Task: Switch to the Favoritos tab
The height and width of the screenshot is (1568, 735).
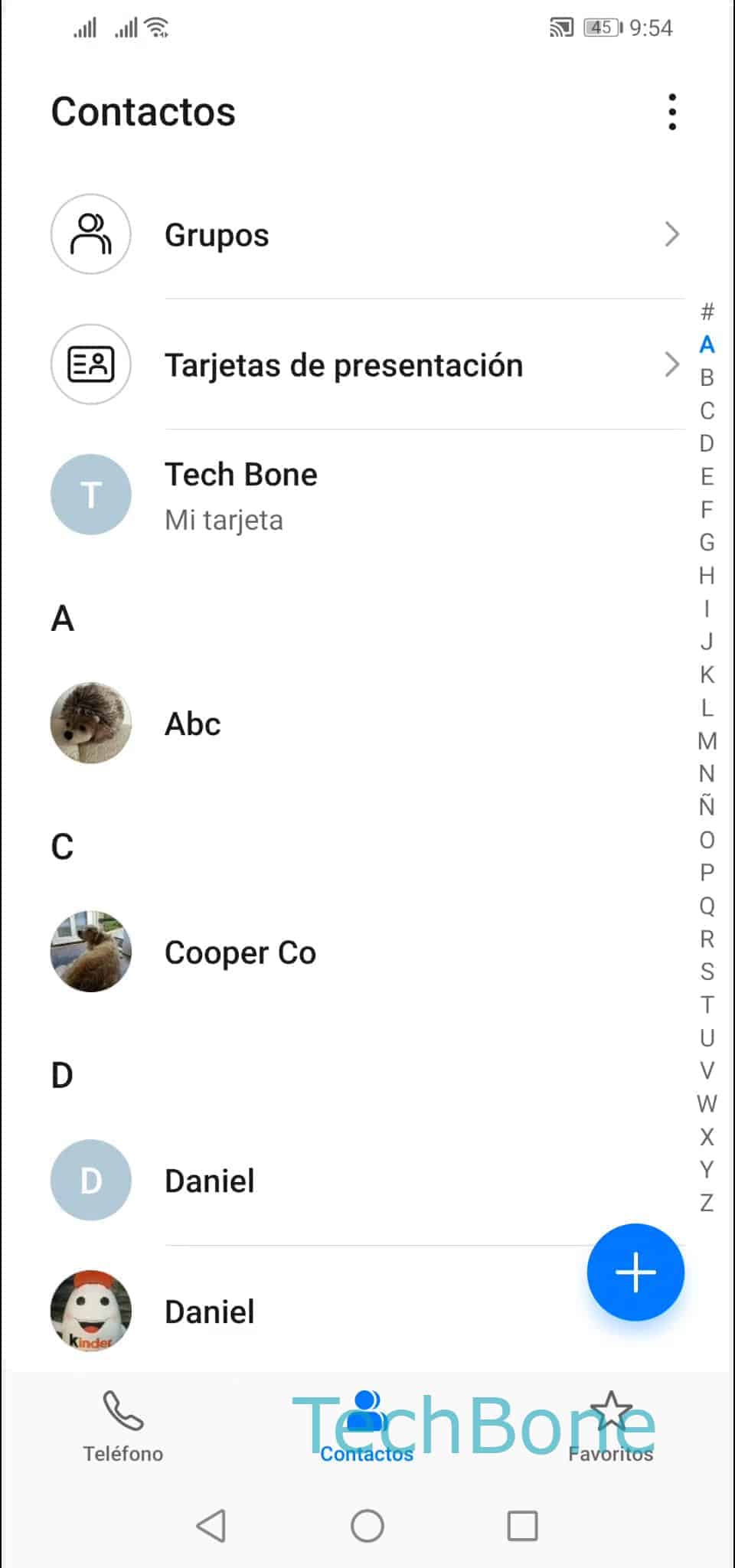Action: pos(611,1426)
